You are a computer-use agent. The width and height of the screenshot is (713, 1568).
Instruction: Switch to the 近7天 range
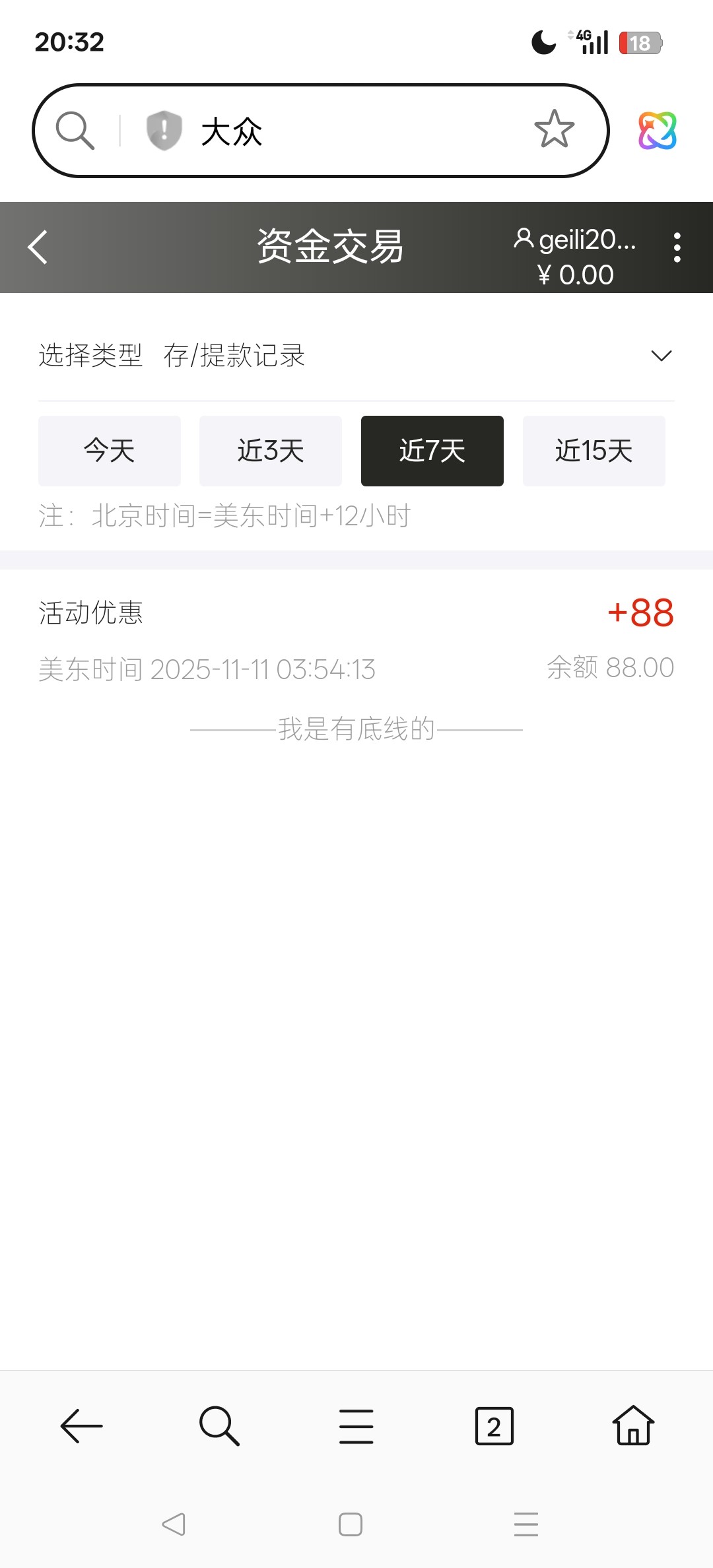click(x=432, y=451)
